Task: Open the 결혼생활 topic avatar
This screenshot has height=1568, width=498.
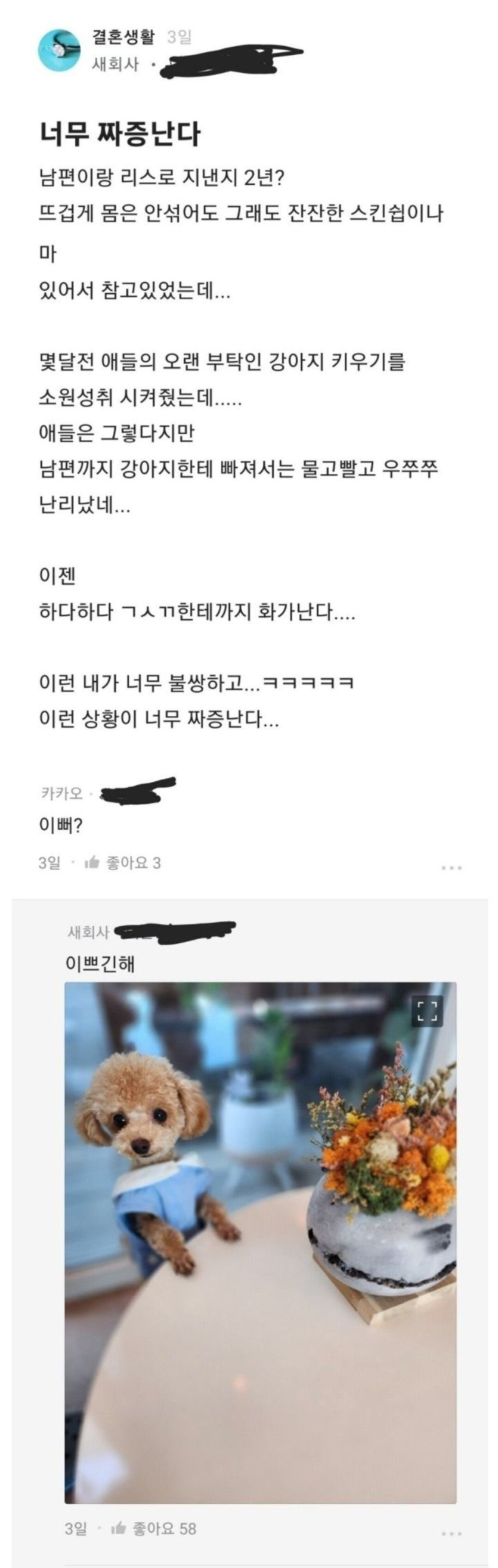Action: point(59,50)
